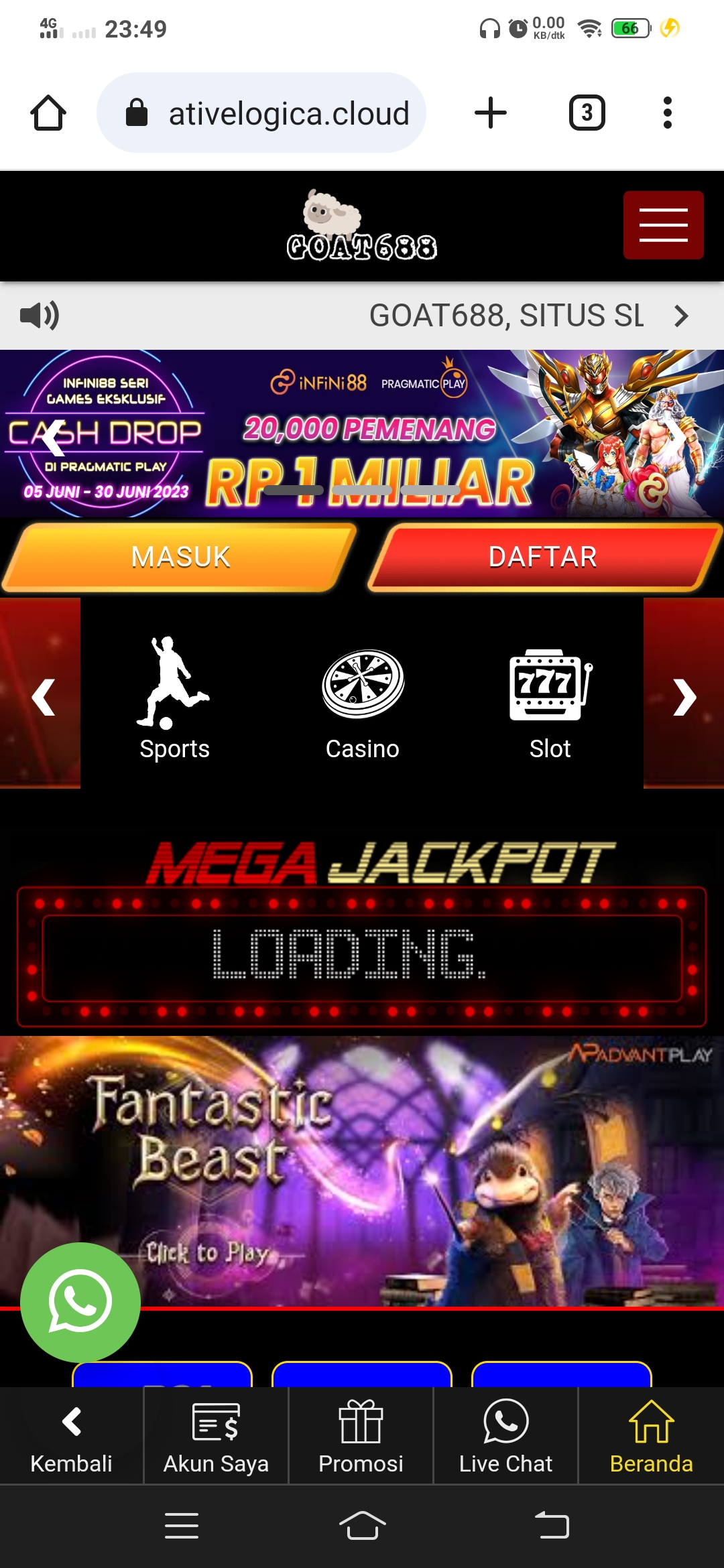This screenshot has width=724, height=1568.
Task: Start a Live Chat
Action: [505, 1435]
